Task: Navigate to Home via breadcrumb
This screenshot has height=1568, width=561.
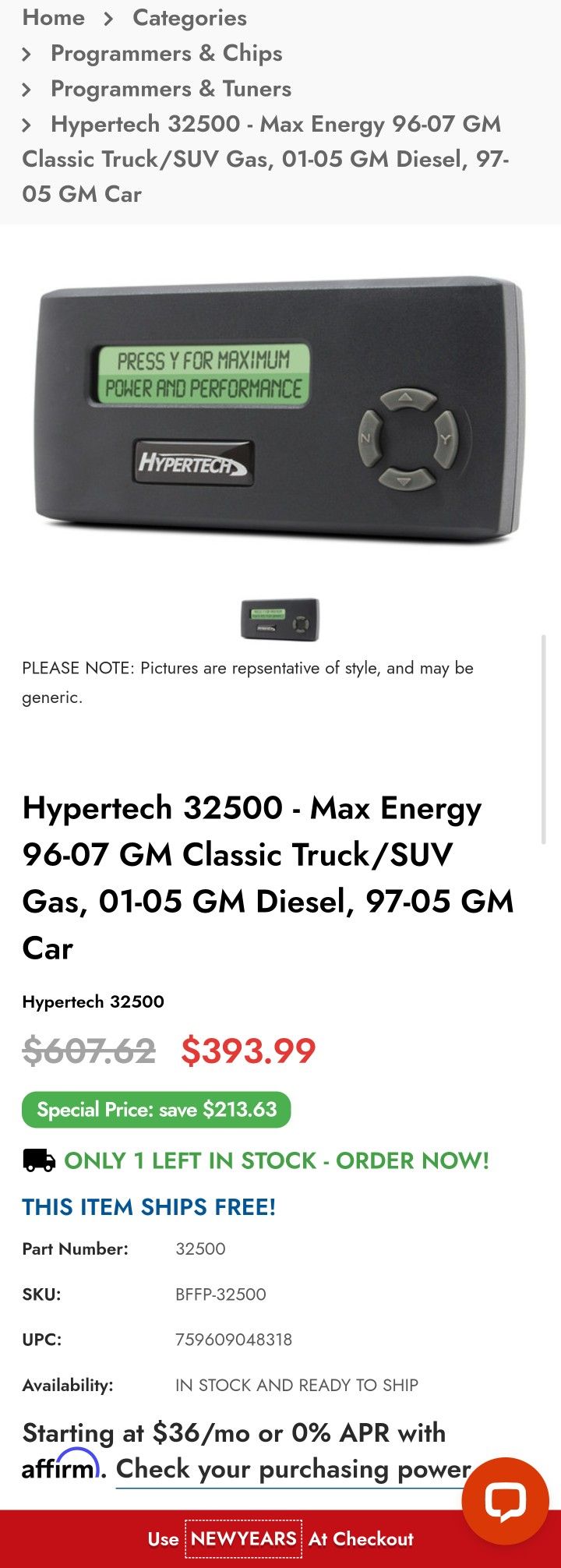Action: pyautogui.click(x=54, y=17)
